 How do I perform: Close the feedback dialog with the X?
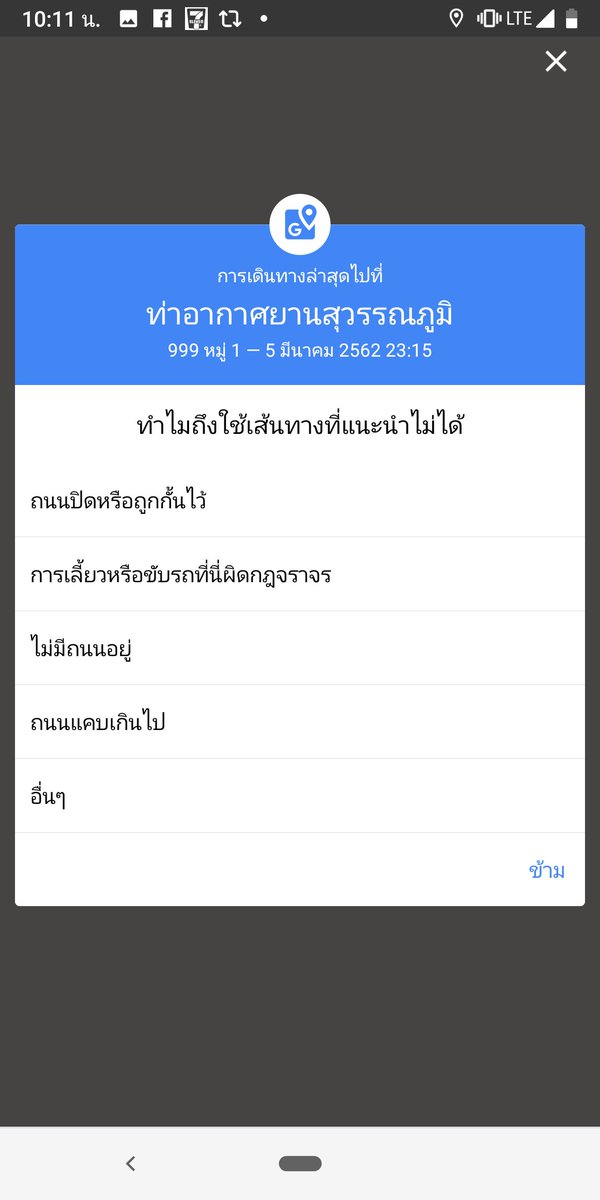[556, 62]
